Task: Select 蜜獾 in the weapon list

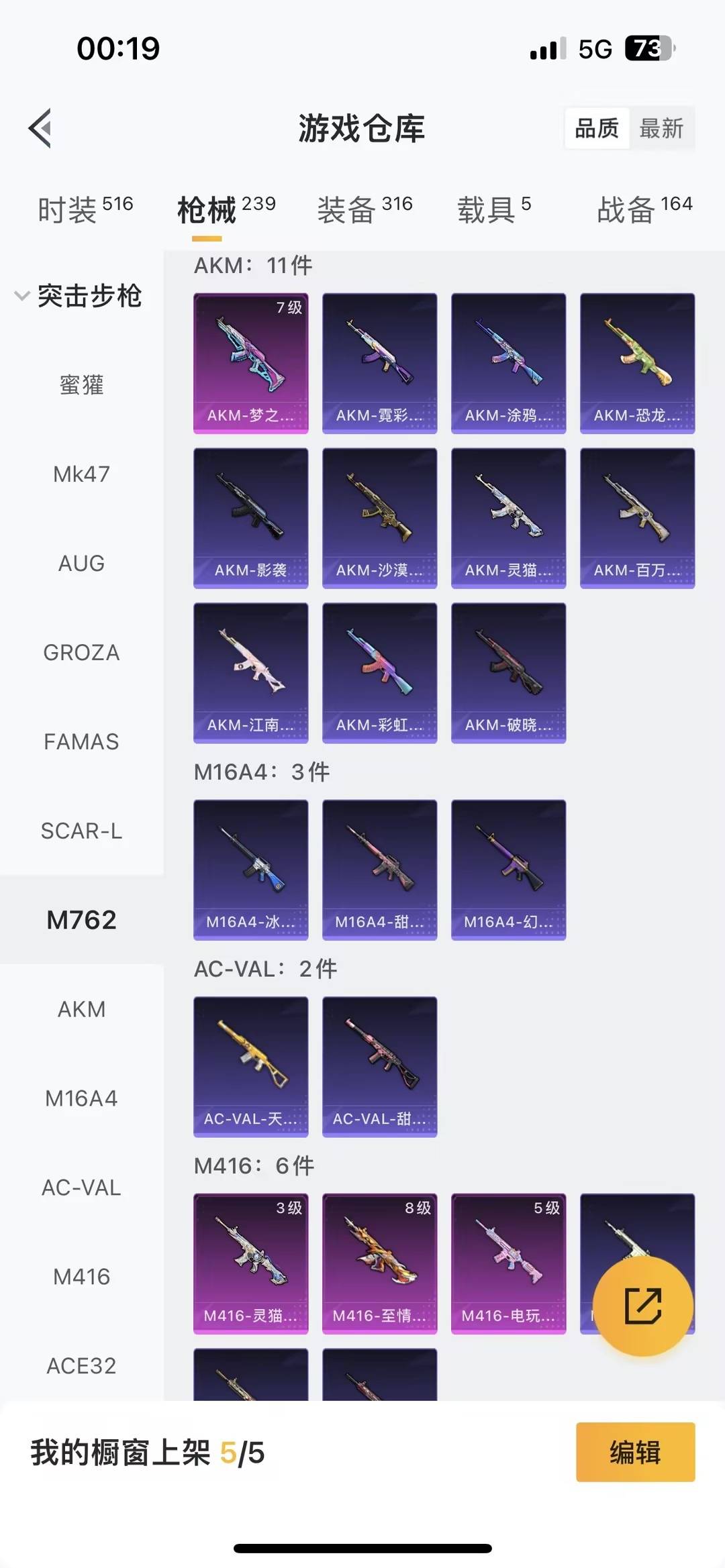Action: pos(81,385)
